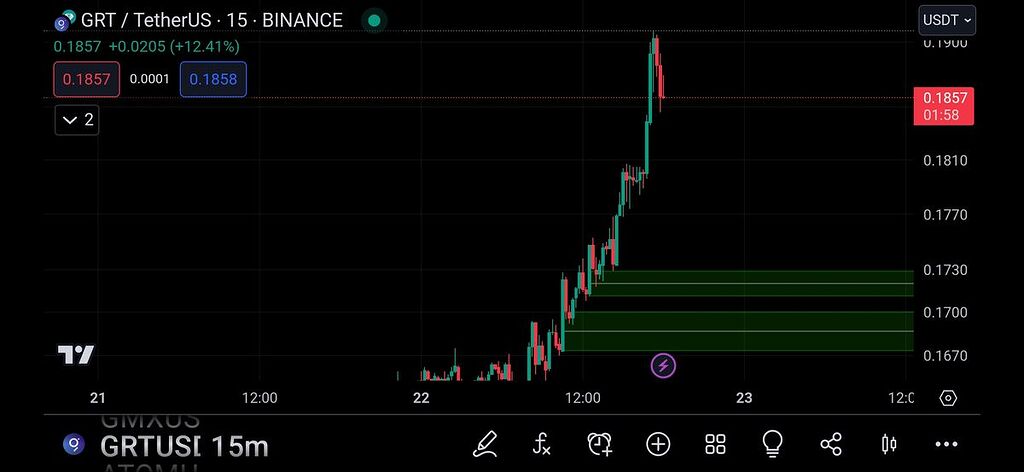Share this chart
This screenshot has height=472, width=1024.
tap(830, 444)
